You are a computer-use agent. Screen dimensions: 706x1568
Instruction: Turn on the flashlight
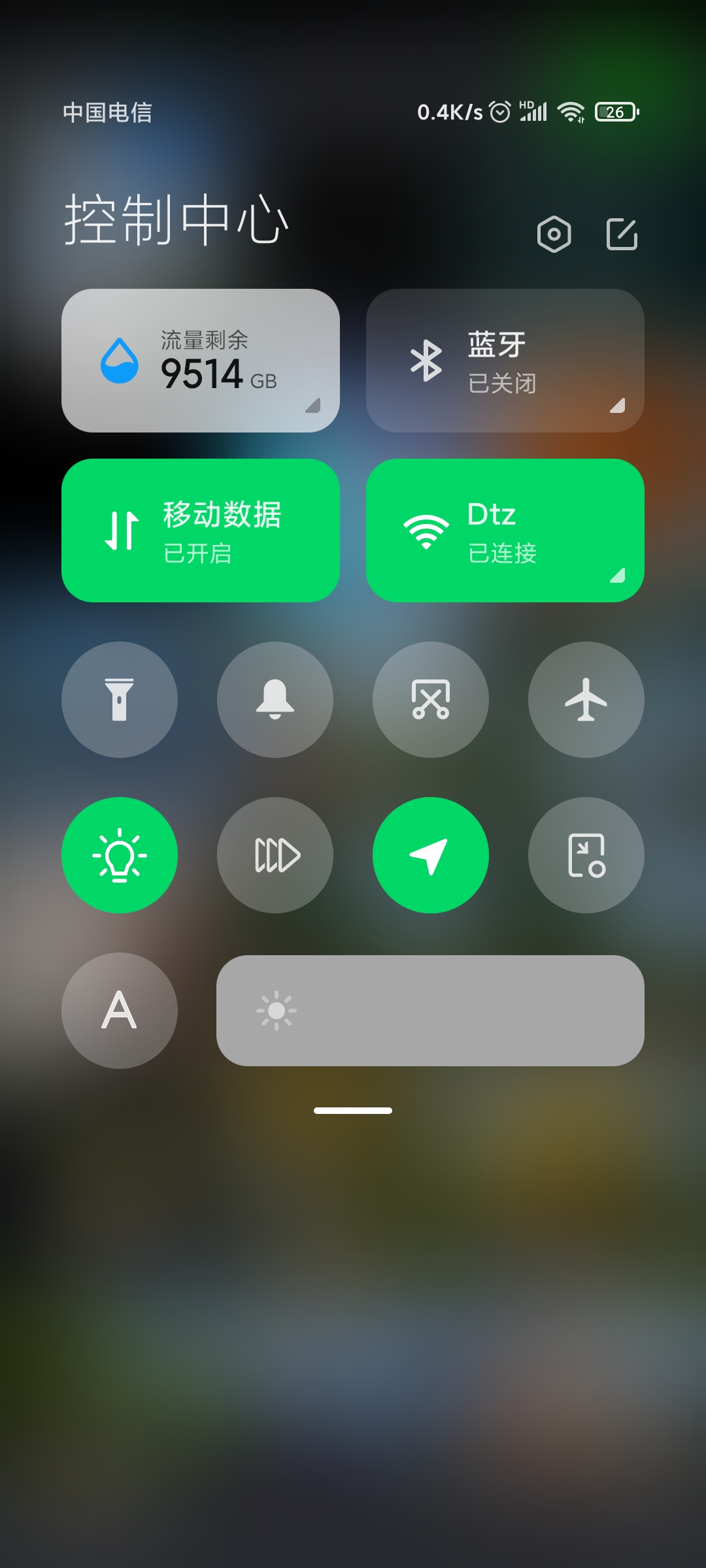[120, 700]
